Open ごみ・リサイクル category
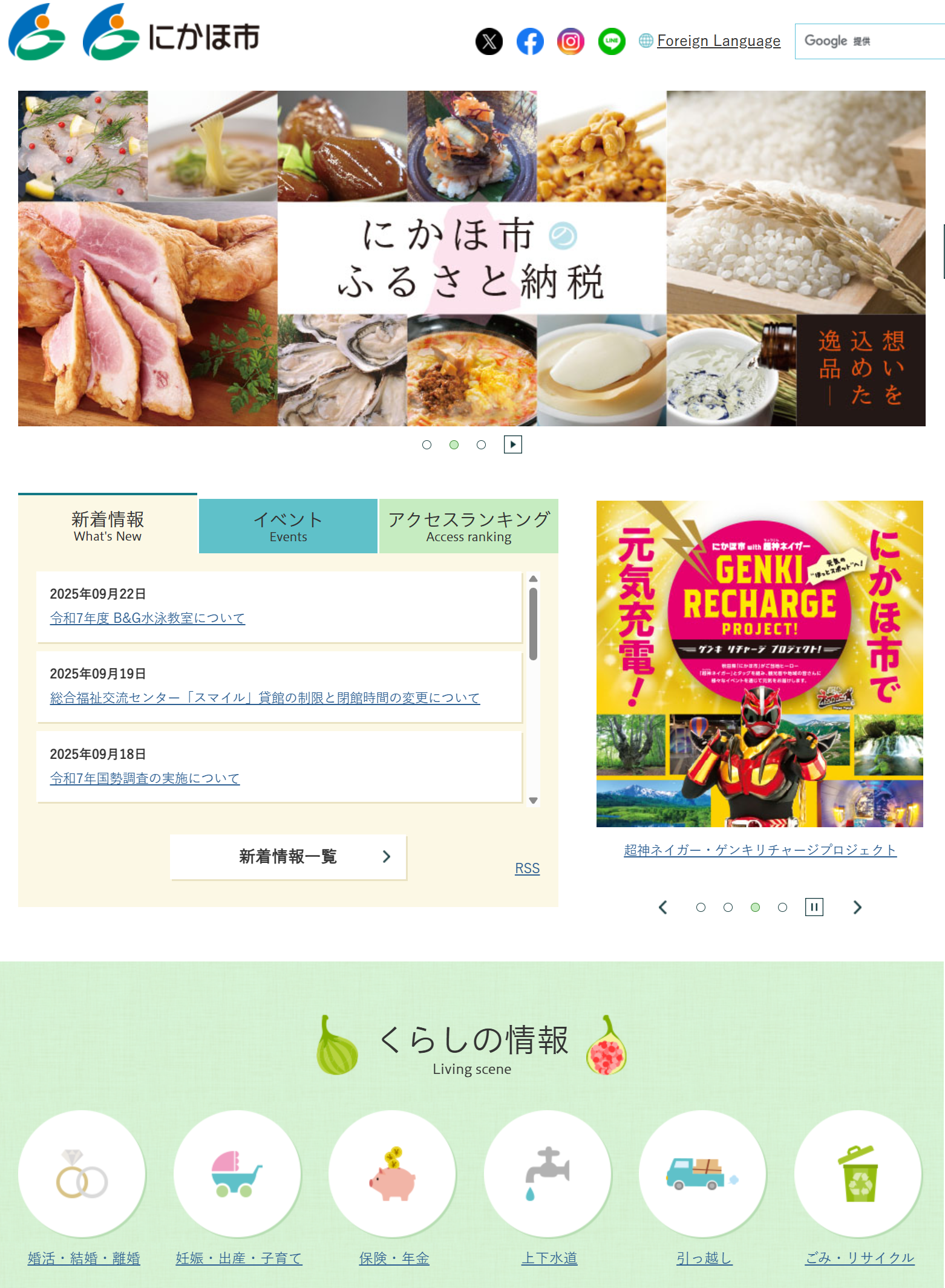The height and width of the screenshot is (1288, 945). pos(860,1258)
